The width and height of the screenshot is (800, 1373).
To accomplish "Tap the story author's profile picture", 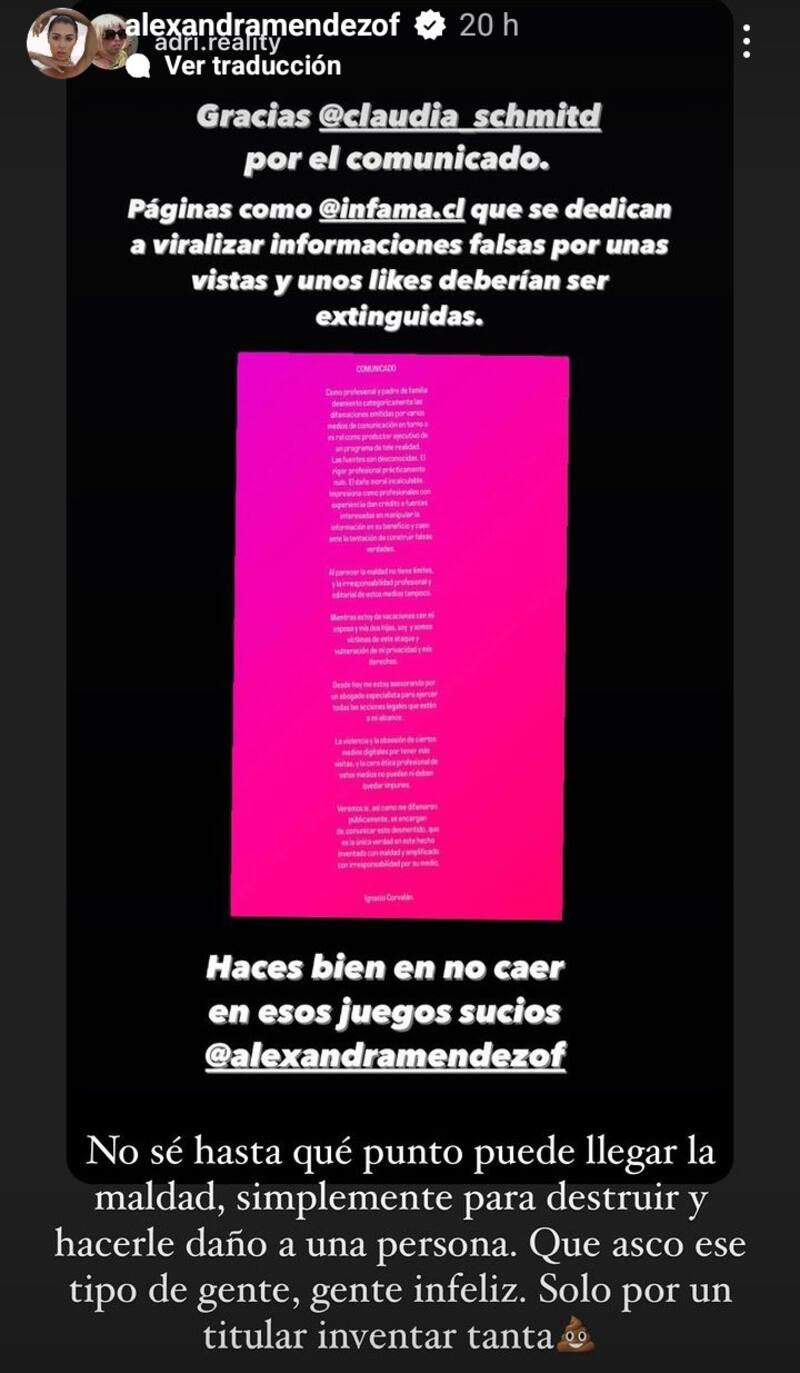I will (60, 42).
